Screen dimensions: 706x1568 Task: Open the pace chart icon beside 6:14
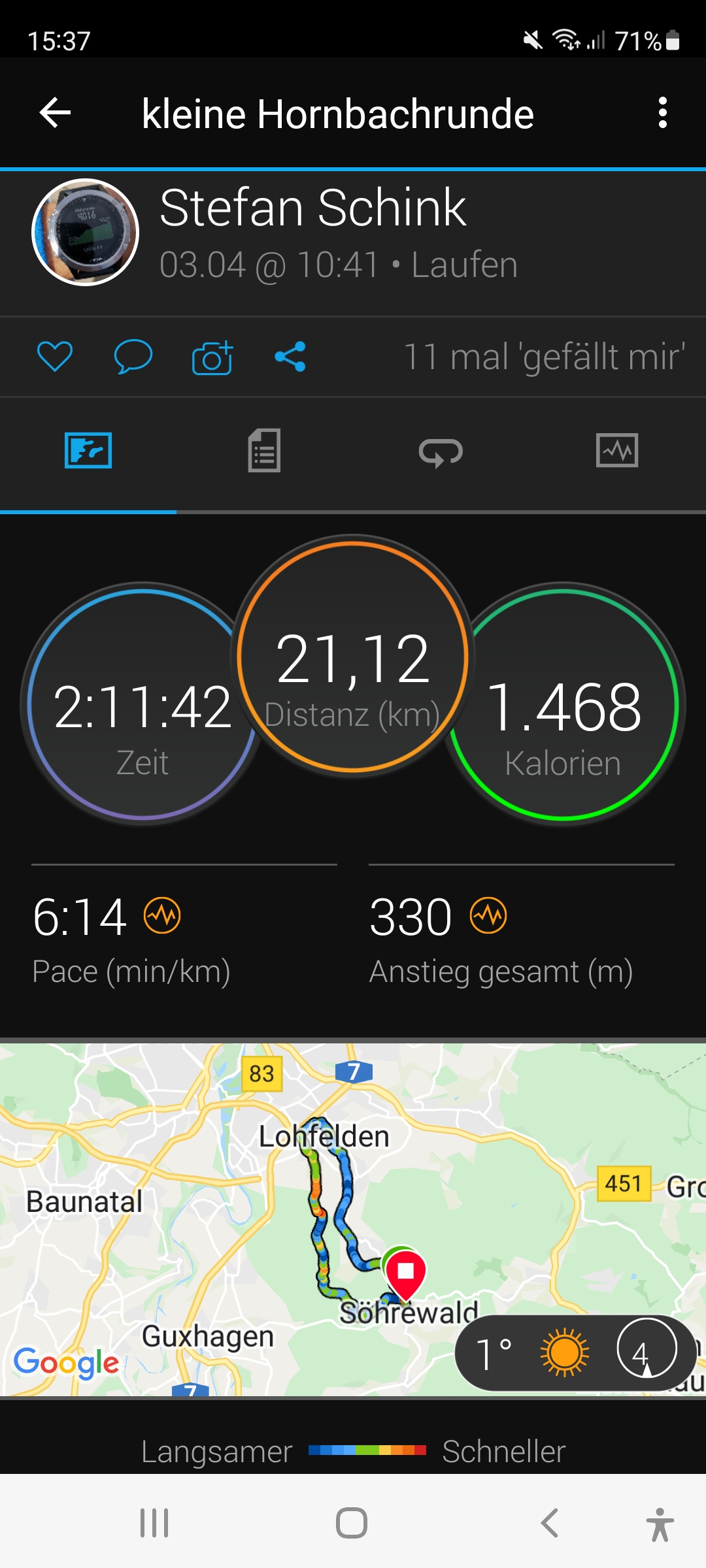coord(162,915)
